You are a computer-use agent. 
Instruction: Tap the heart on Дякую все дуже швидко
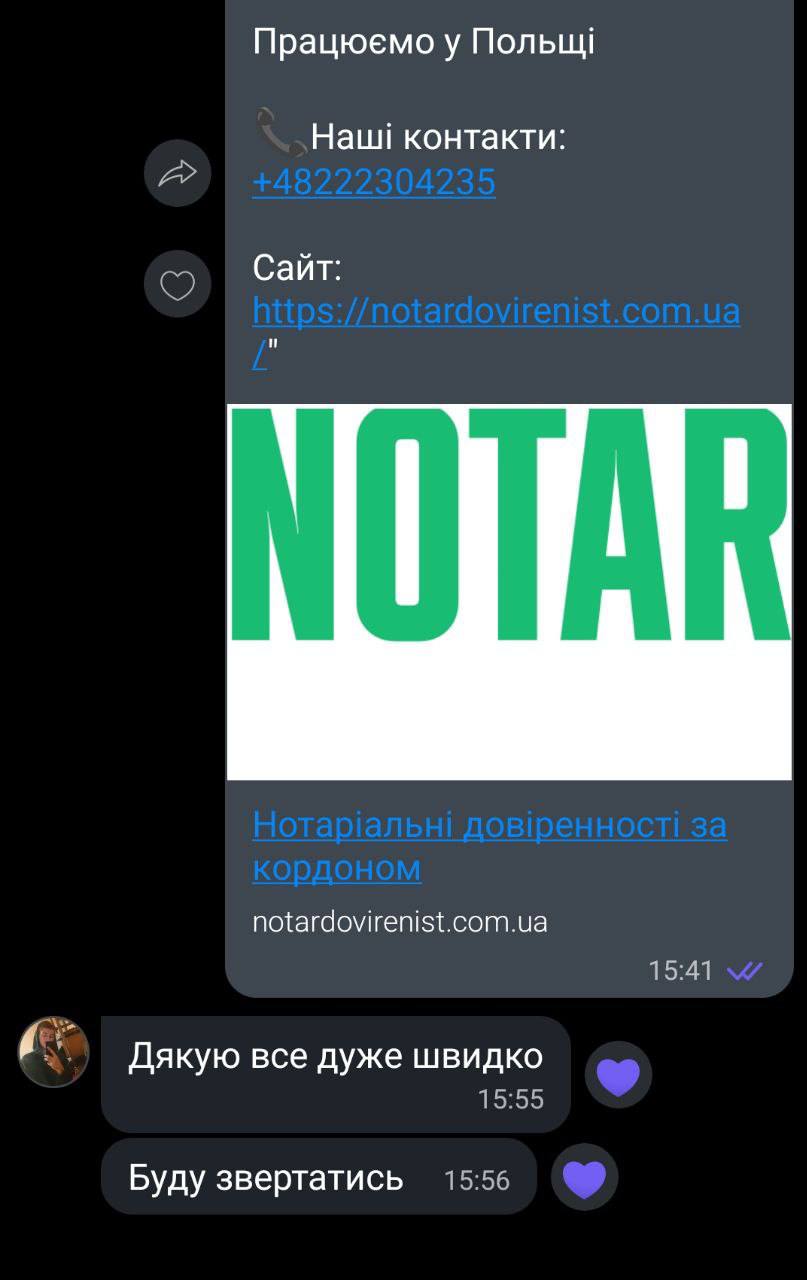618,1076
